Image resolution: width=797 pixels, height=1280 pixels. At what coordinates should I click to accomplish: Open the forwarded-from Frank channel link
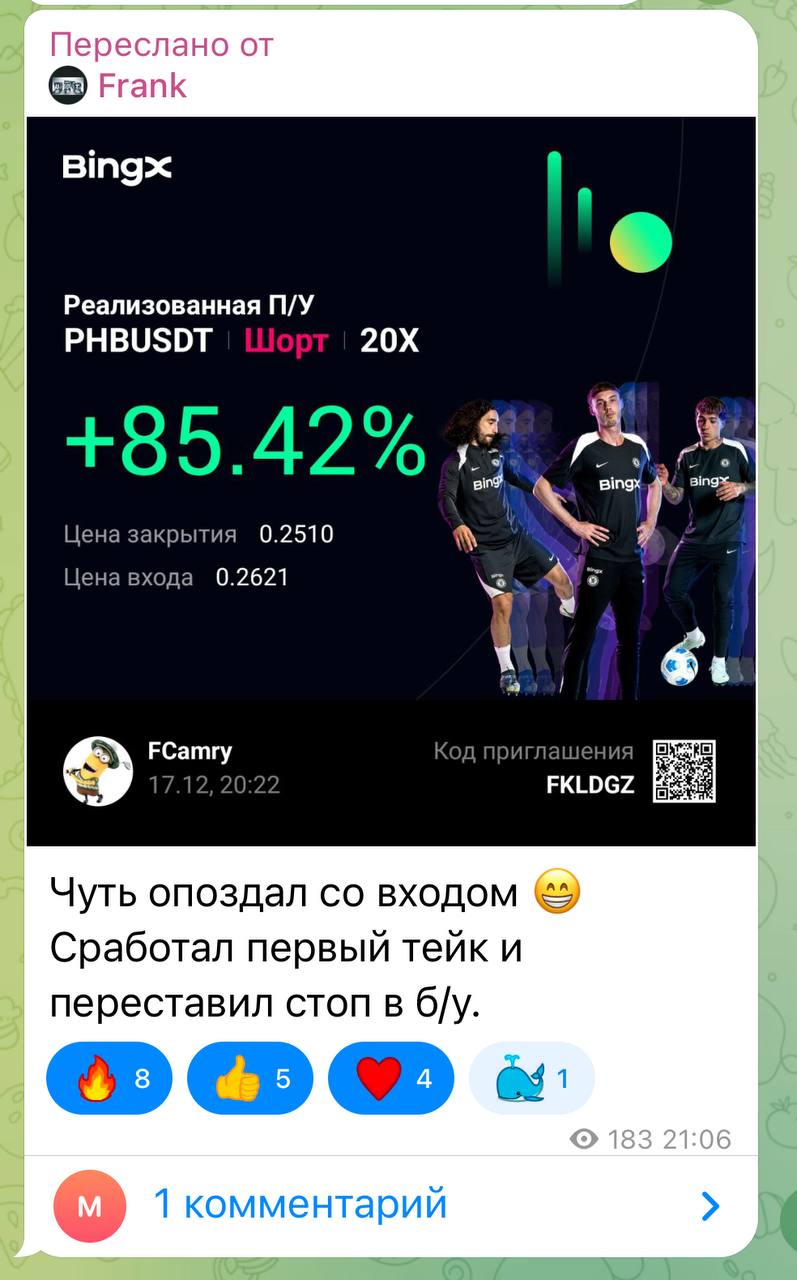coord(141,86)
